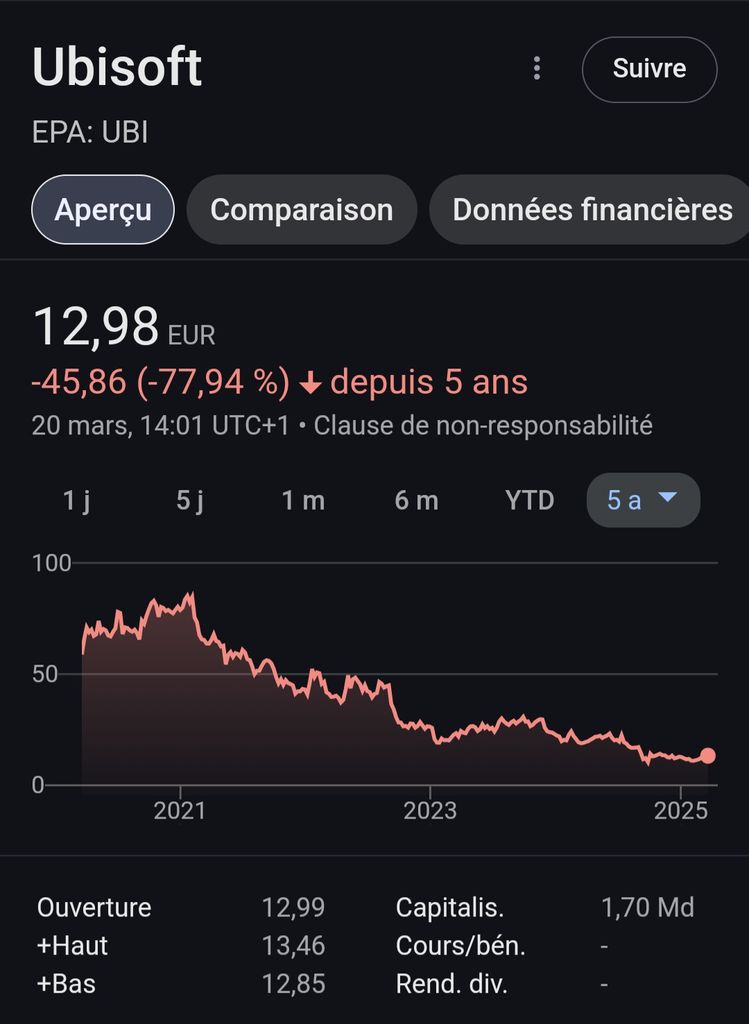Screen dimensions: 749x1024
Task: Open the Comparaison tab
Action: click(301, 210)
